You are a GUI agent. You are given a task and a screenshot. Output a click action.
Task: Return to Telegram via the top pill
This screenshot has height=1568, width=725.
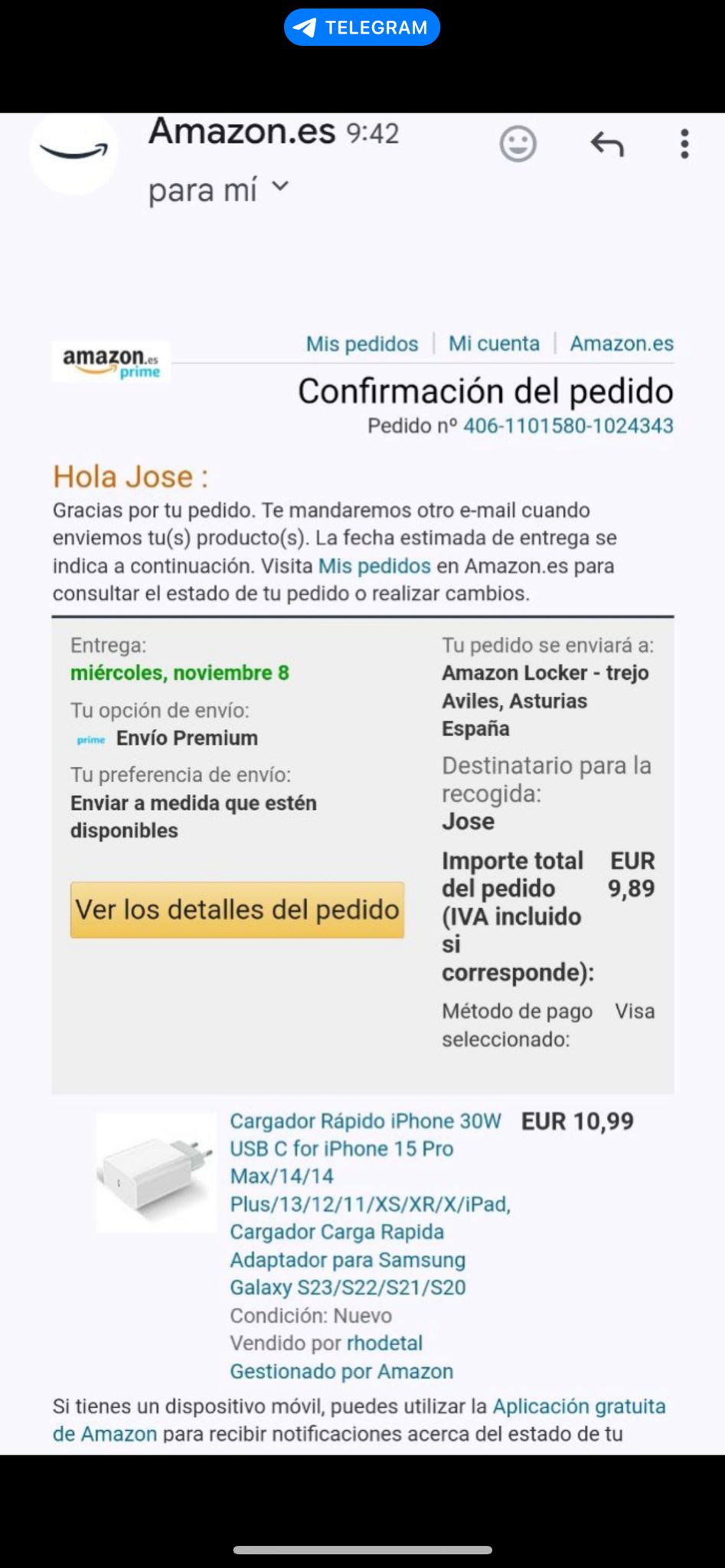[x=362, y=28]
